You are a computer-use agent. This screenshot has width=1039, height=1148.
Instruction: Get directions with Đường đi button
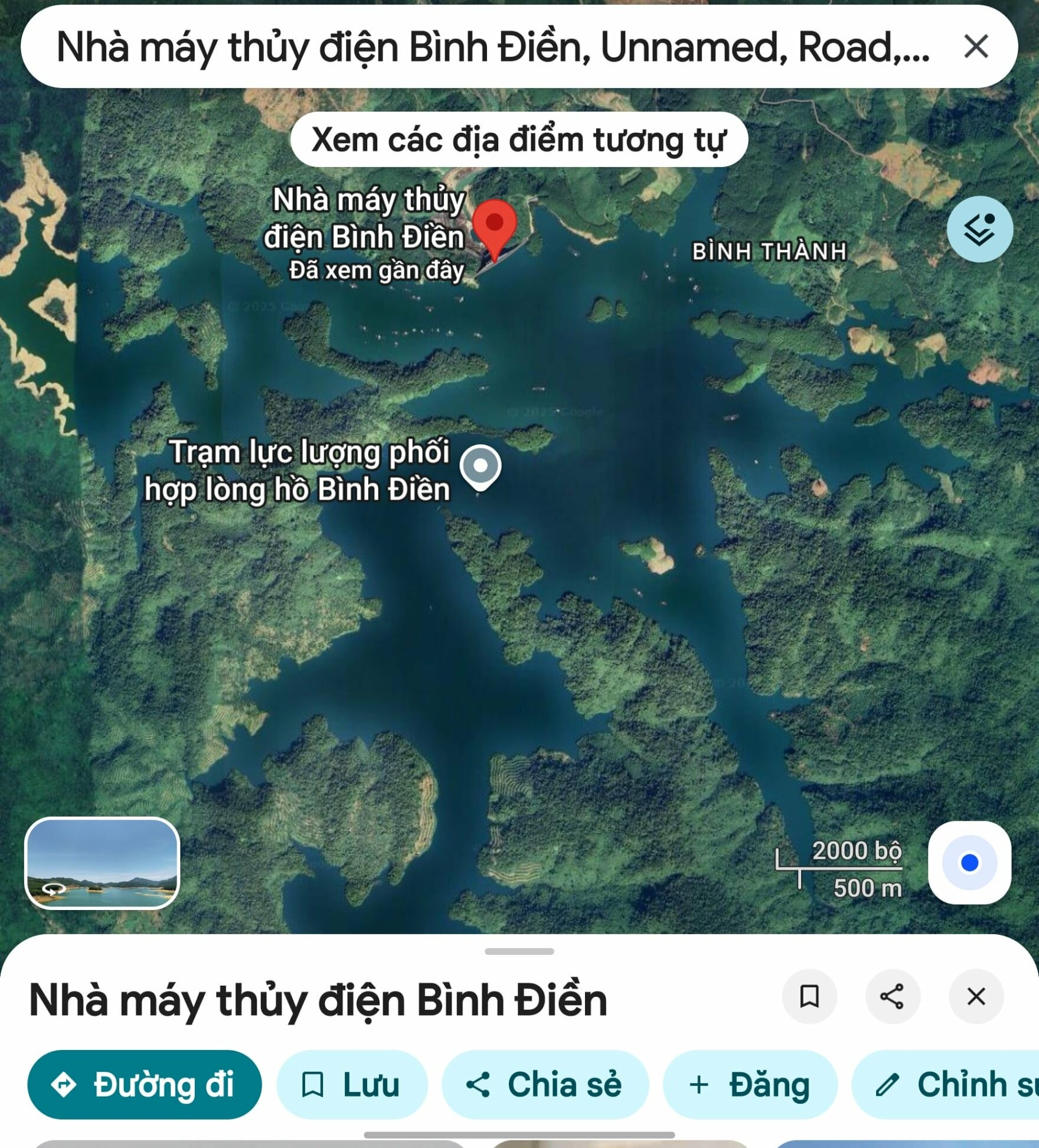pyautogui.click(x=145, y=1085)
